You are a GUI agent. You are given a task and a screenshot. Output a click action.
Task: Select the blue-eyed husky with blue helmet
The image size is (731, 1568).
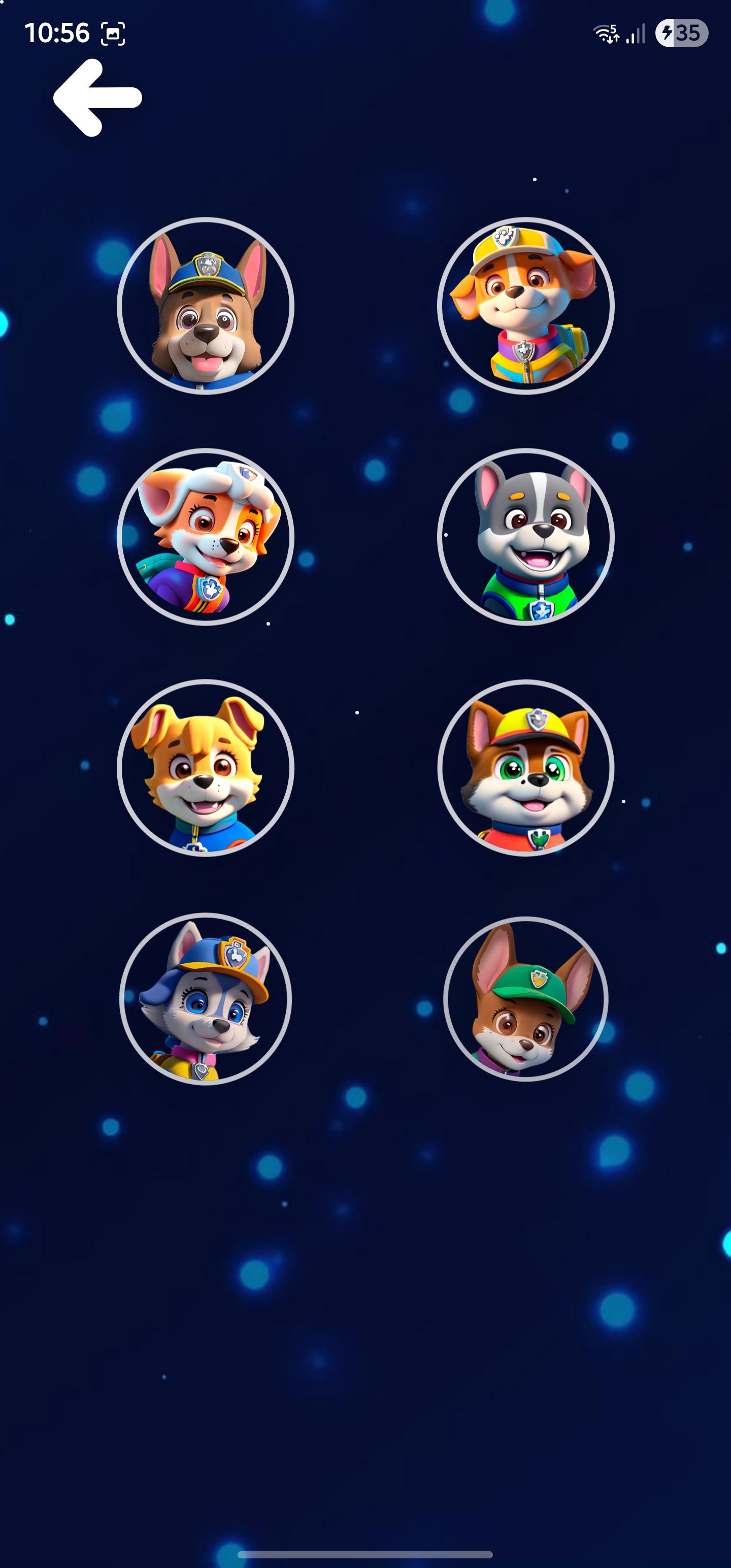[206, 998]
